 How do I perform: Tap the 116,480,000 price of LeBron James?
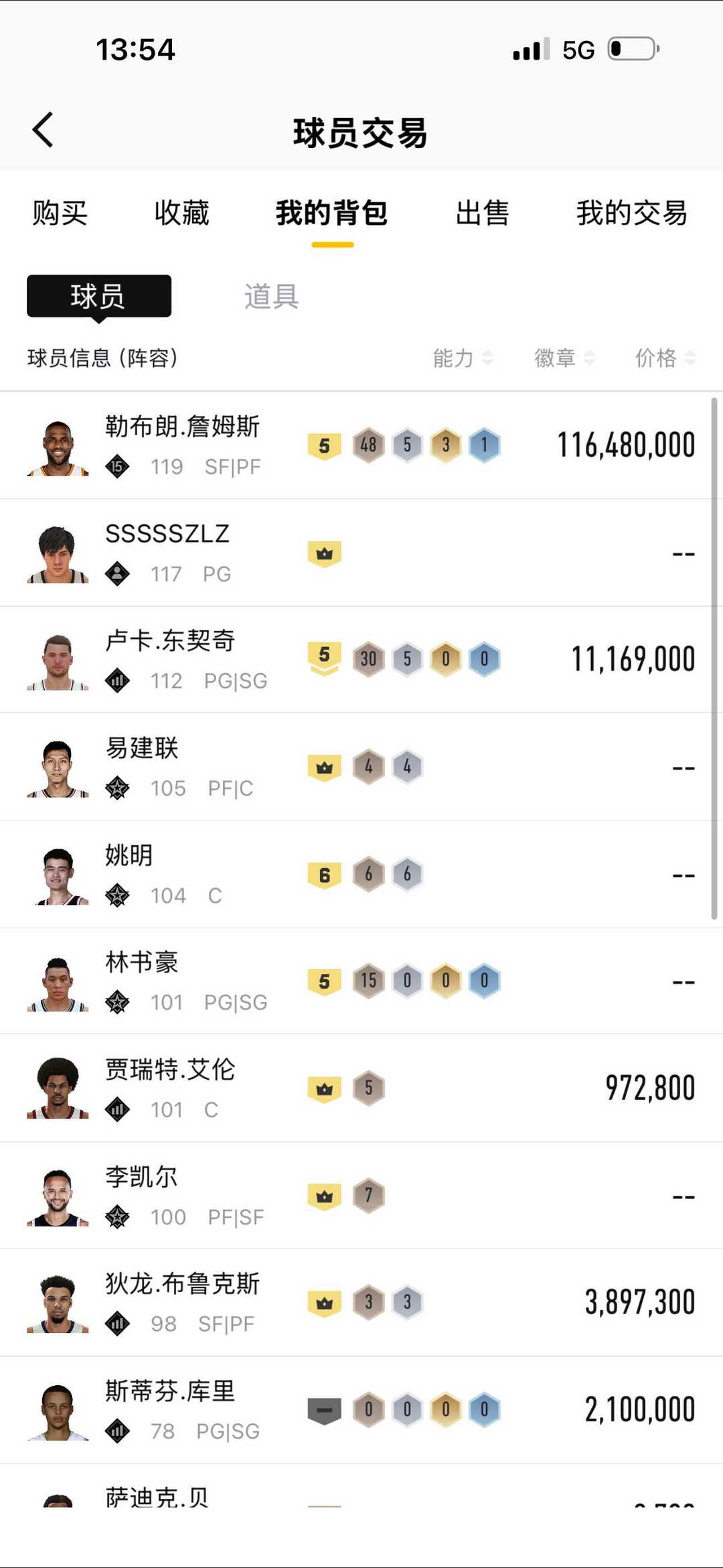[626, 444]
